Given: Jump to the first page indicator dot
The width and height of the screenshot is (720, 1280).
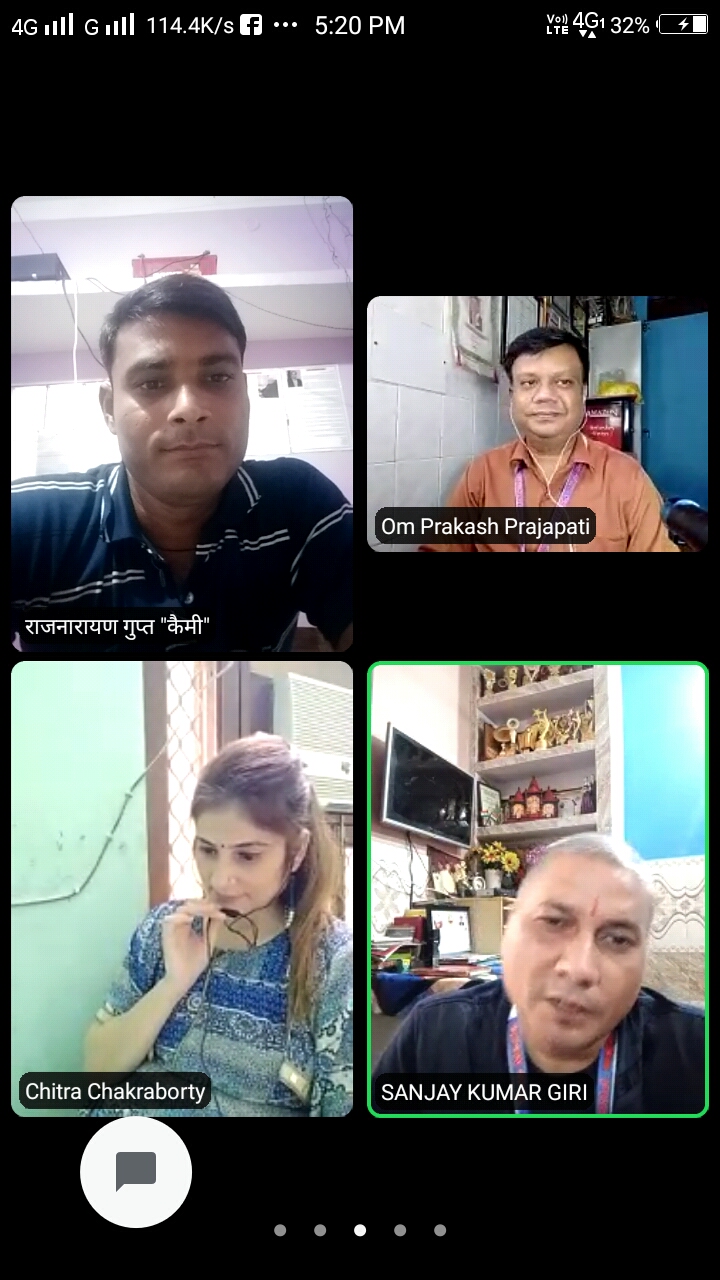Looking at the screenshot, I should pyautogui.click(x=280, y=1230).
